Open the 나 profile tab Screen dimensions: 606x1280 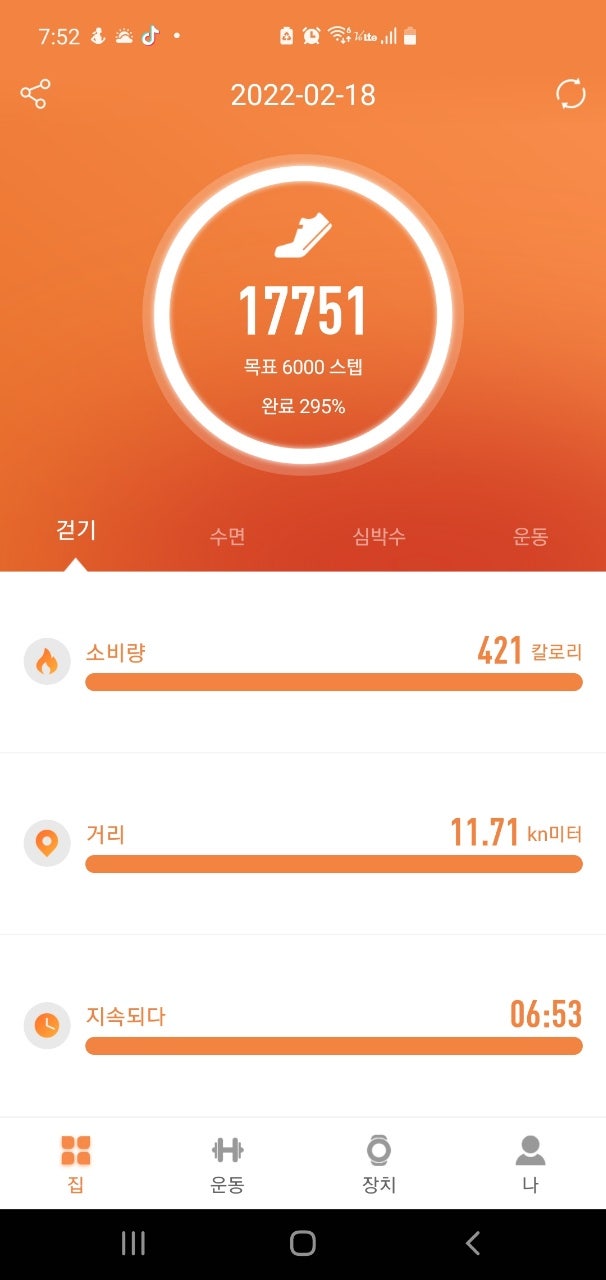[x=530, y=1164]
